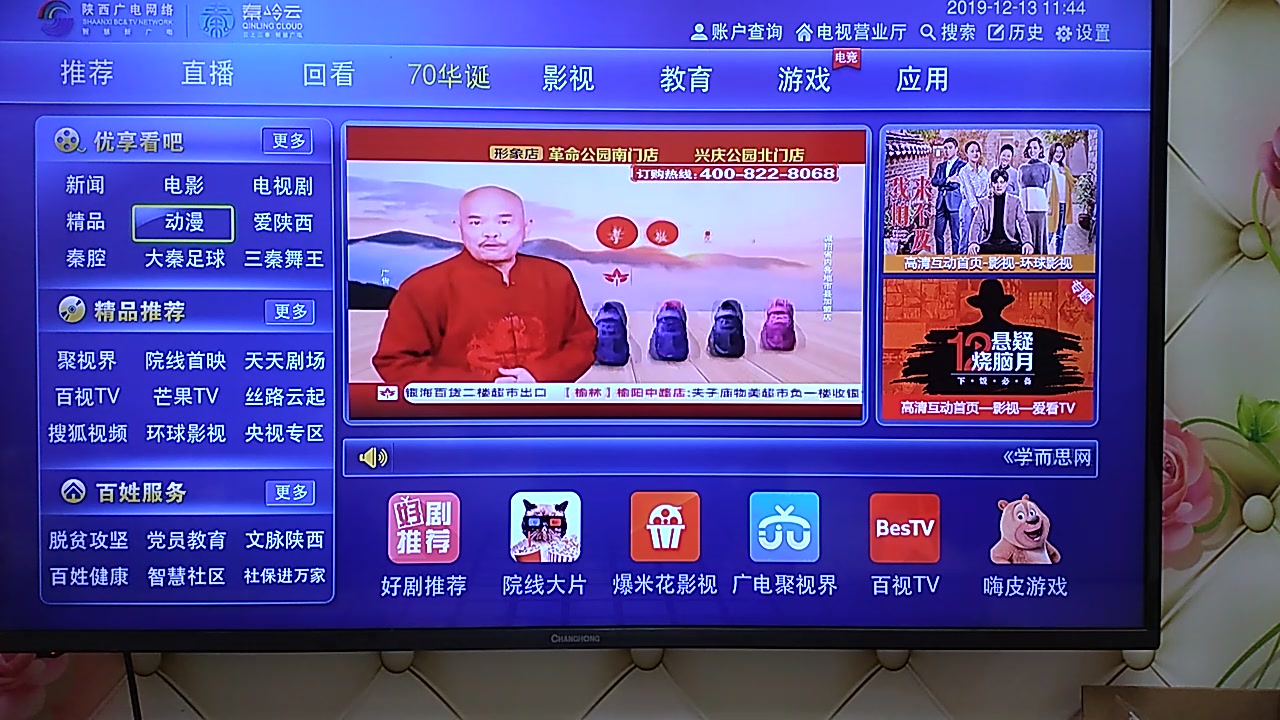
Task: Open the 回看 tab
Action: [328, 76]
